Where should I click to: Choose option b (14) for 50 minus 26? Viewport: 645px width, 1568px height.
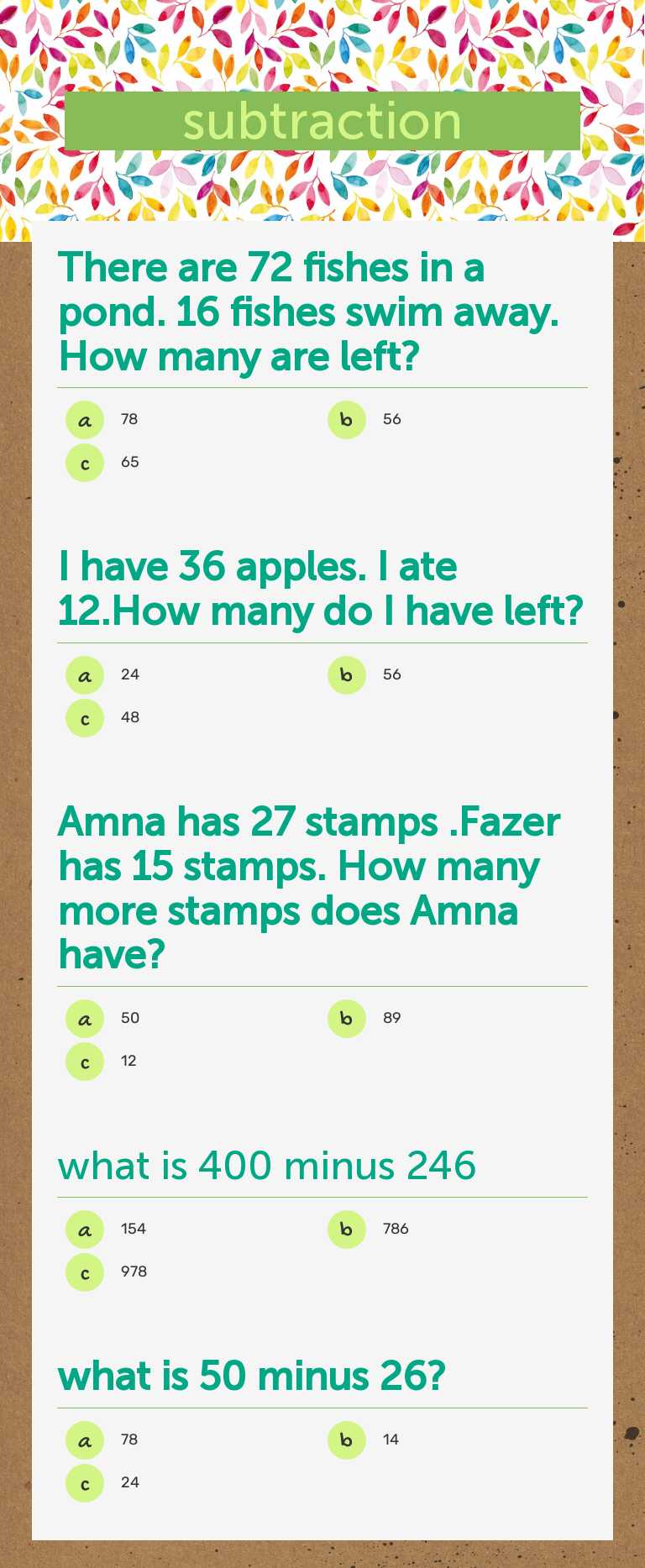click(x=346, y=1440)
